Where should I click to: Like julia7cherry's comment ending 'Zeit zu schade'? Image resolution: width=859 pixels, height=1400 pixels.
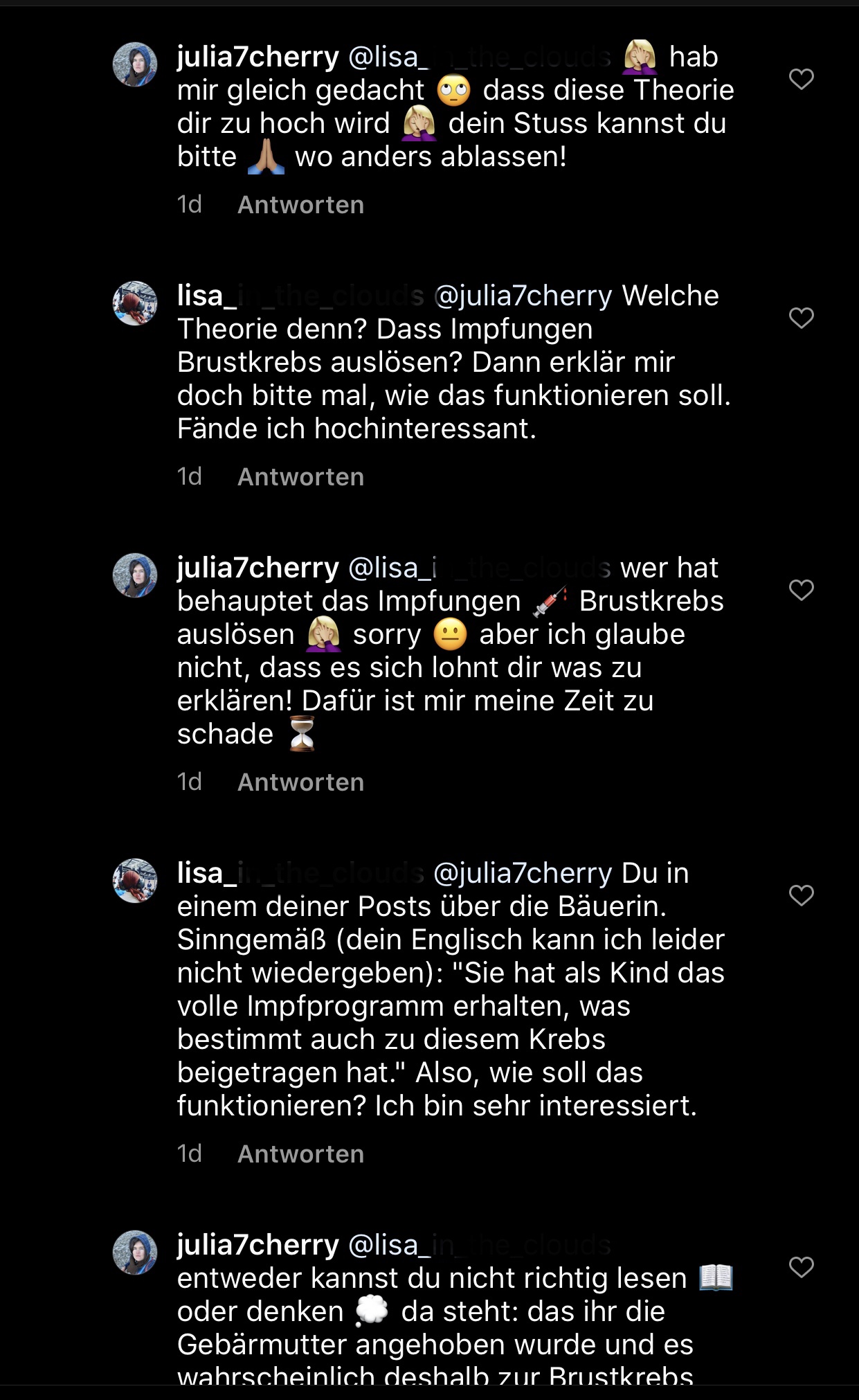coord(801,590)
